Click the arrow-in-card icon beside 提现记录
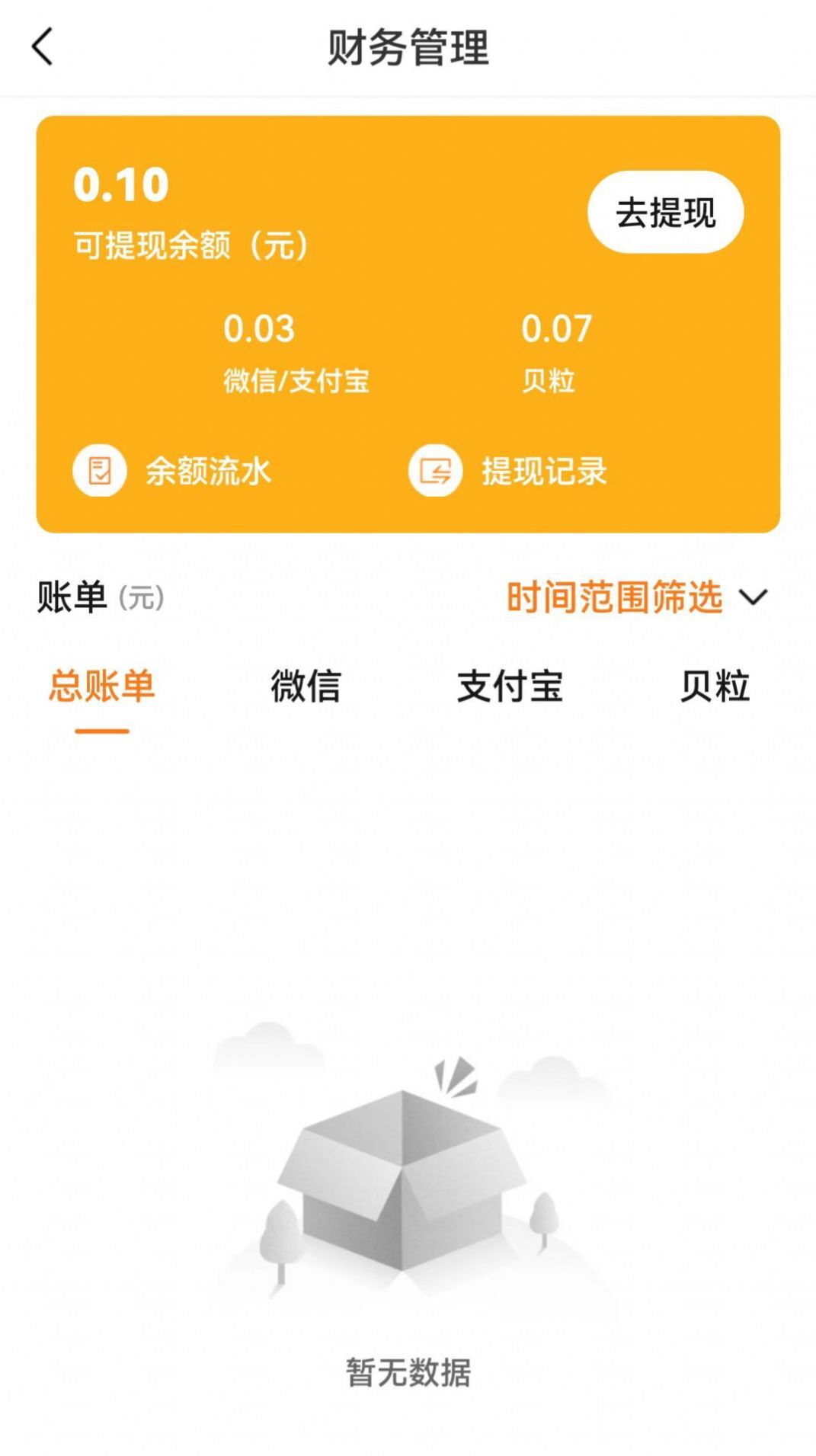Image resolution: width=816 pixels, height=1456 pixels. [x=435, y=471]
